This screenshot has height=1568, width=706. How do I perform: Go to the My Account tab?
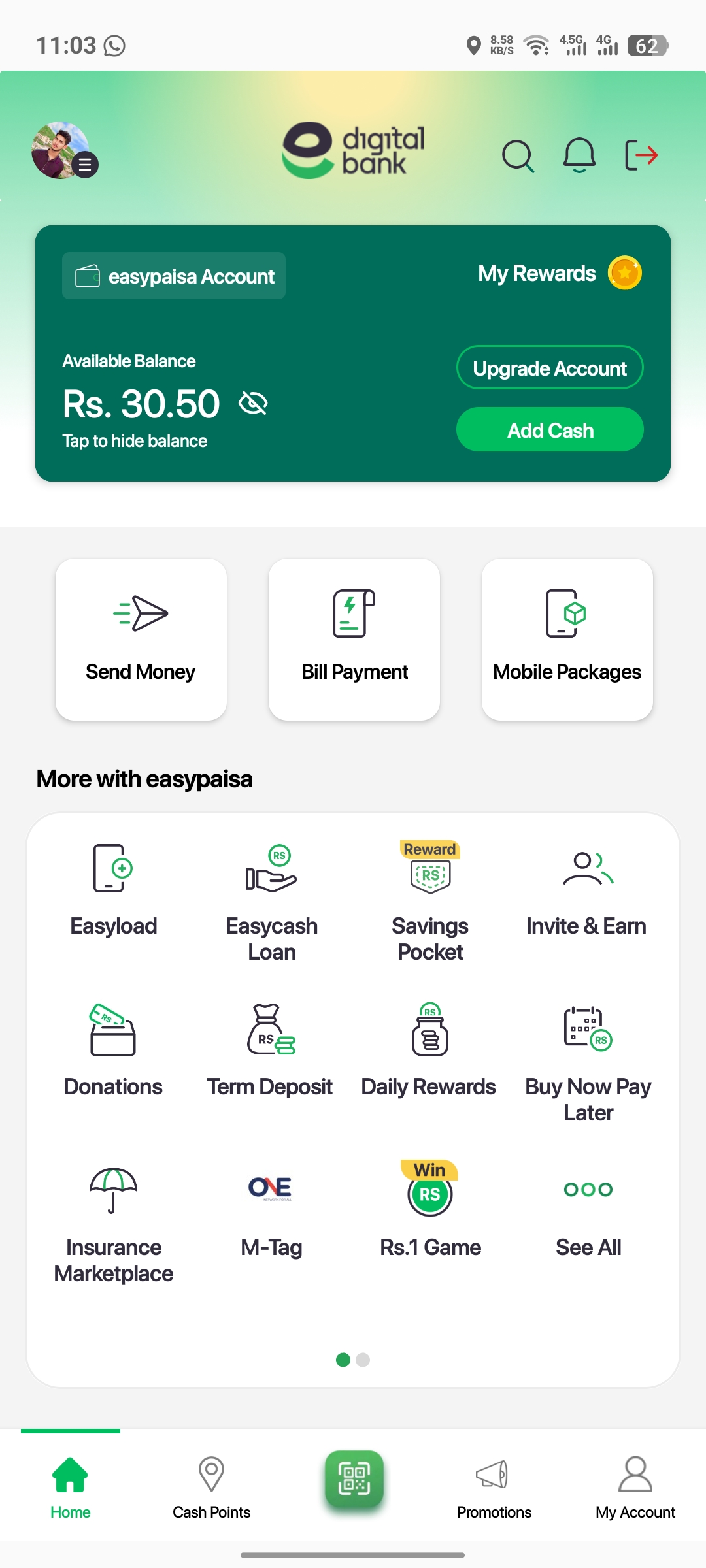tap(635, 1486)
